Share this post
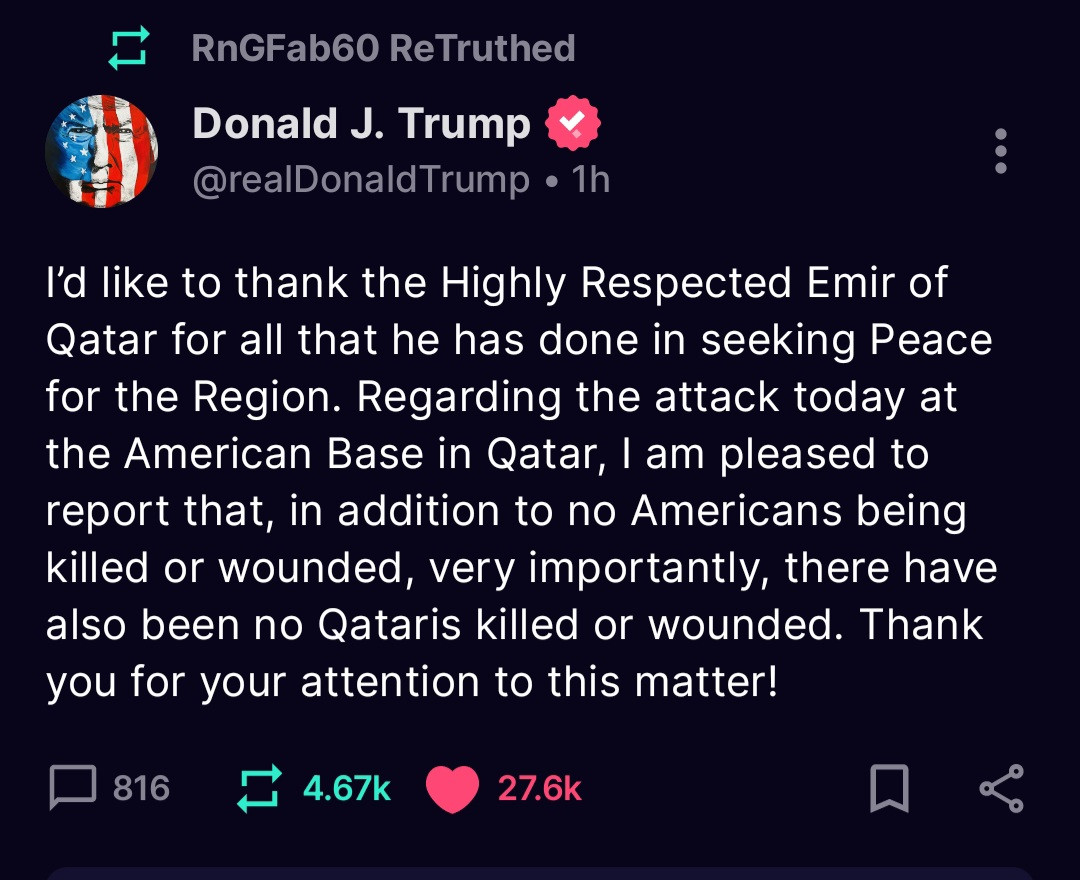Screen dimensions: 1080x880 tap(1001, 788)
